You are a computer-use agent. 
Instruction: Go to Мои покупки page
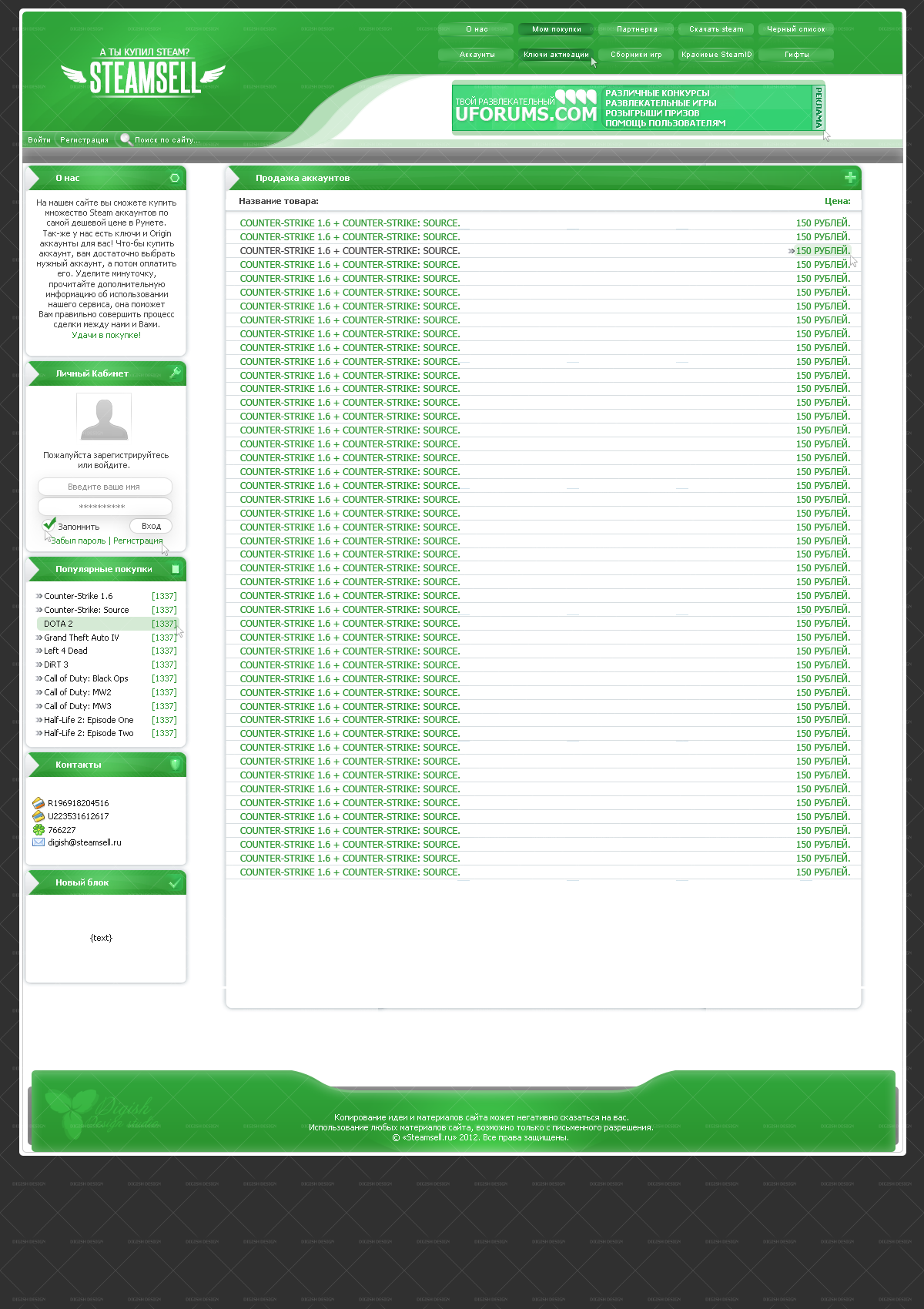(x=556, y=29)
